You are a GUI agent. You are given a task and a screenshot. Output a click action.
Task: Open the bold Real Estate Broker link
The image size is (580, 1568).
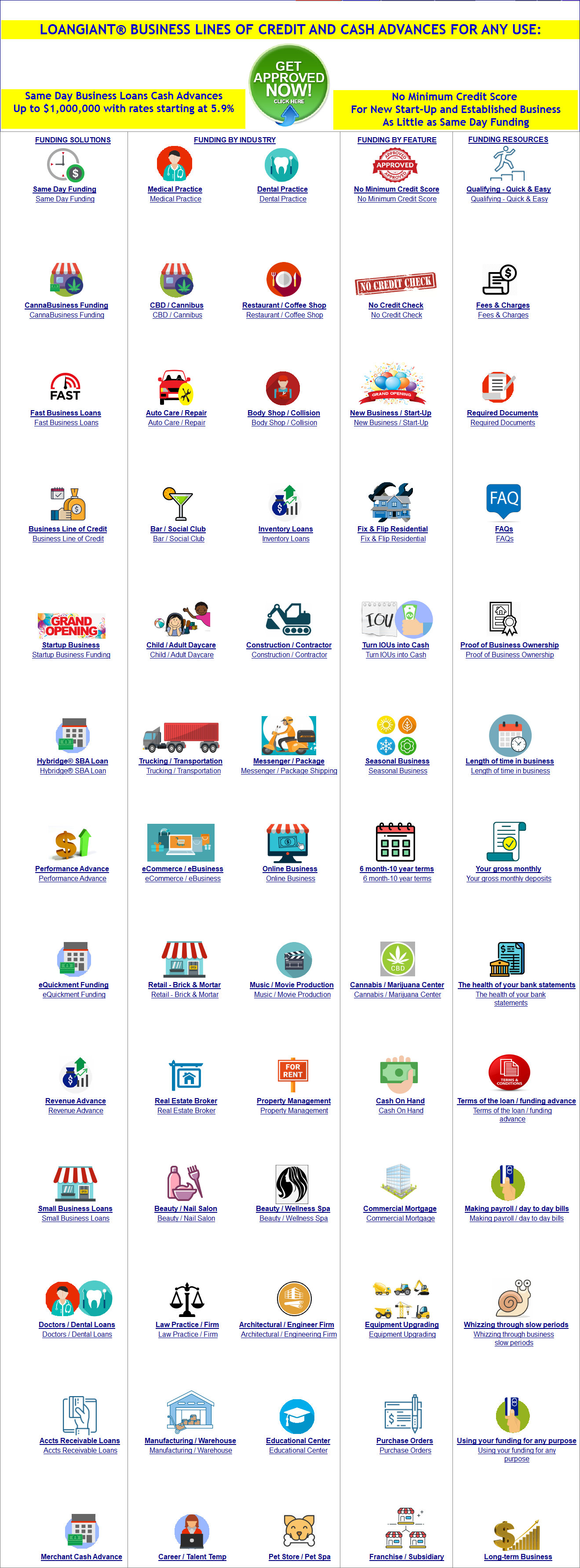point(186,1101)
